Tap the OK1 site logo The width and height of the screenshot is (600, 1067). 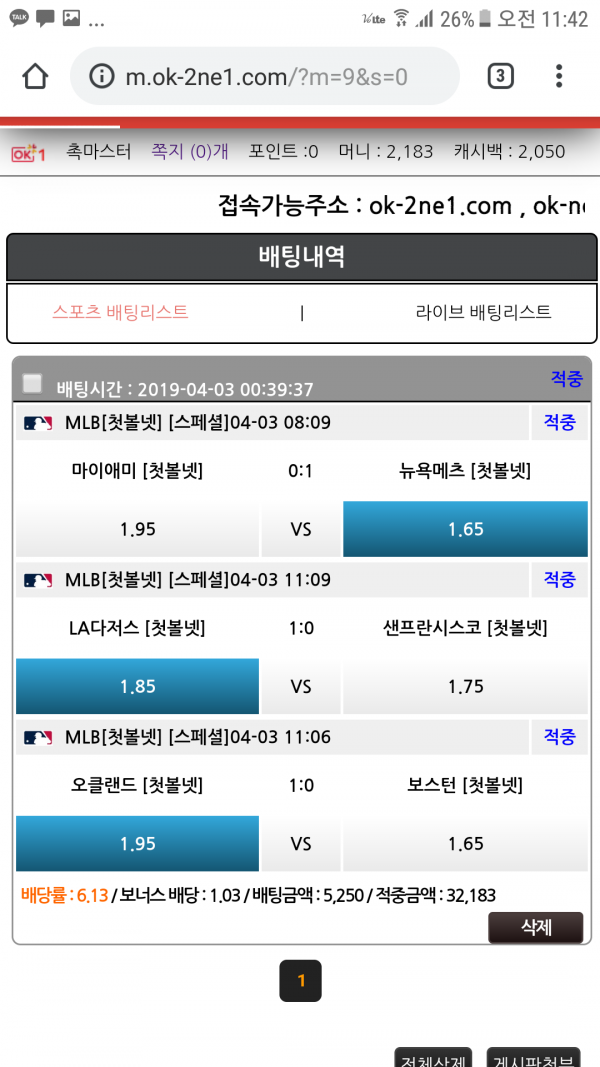[x=29, y=153]
